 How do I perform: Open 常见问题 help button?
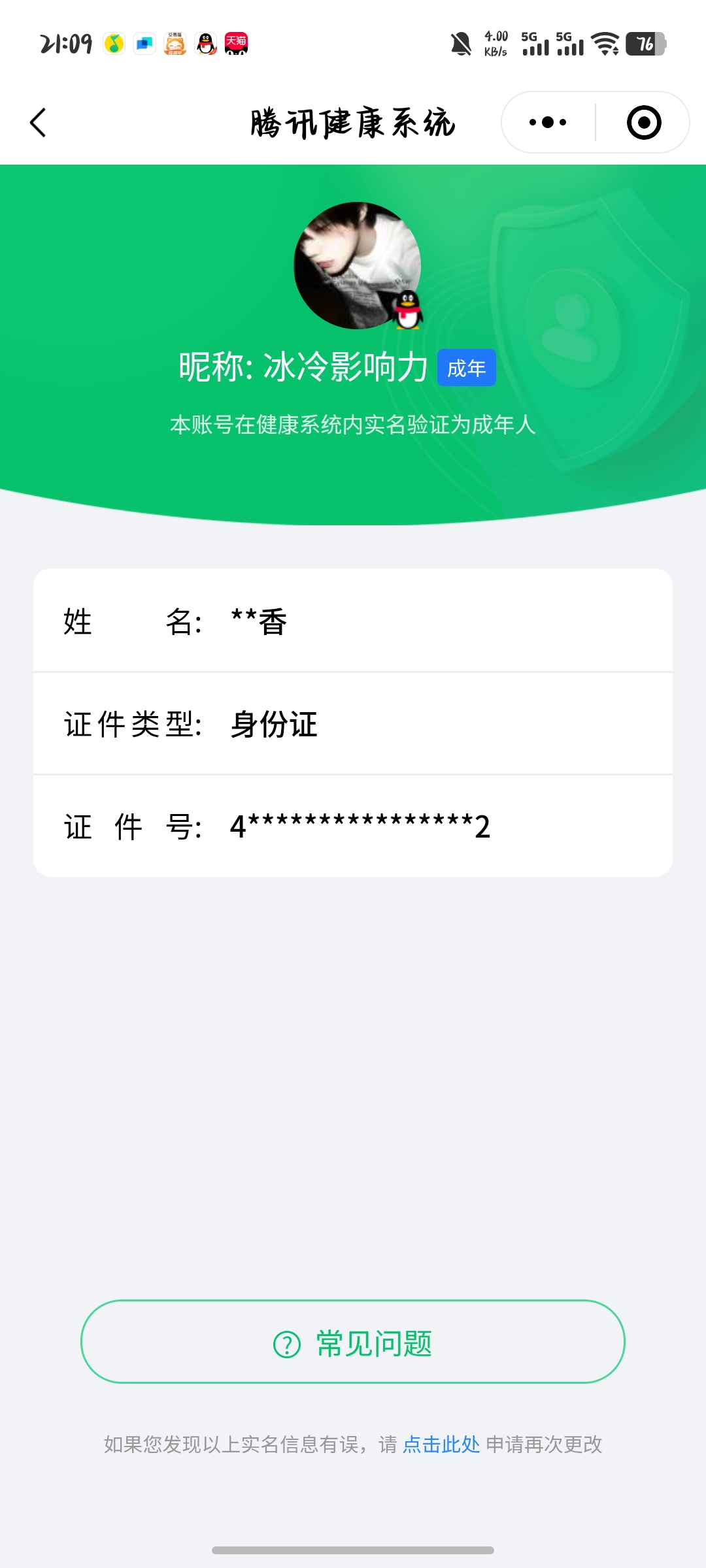point(353,1342)
